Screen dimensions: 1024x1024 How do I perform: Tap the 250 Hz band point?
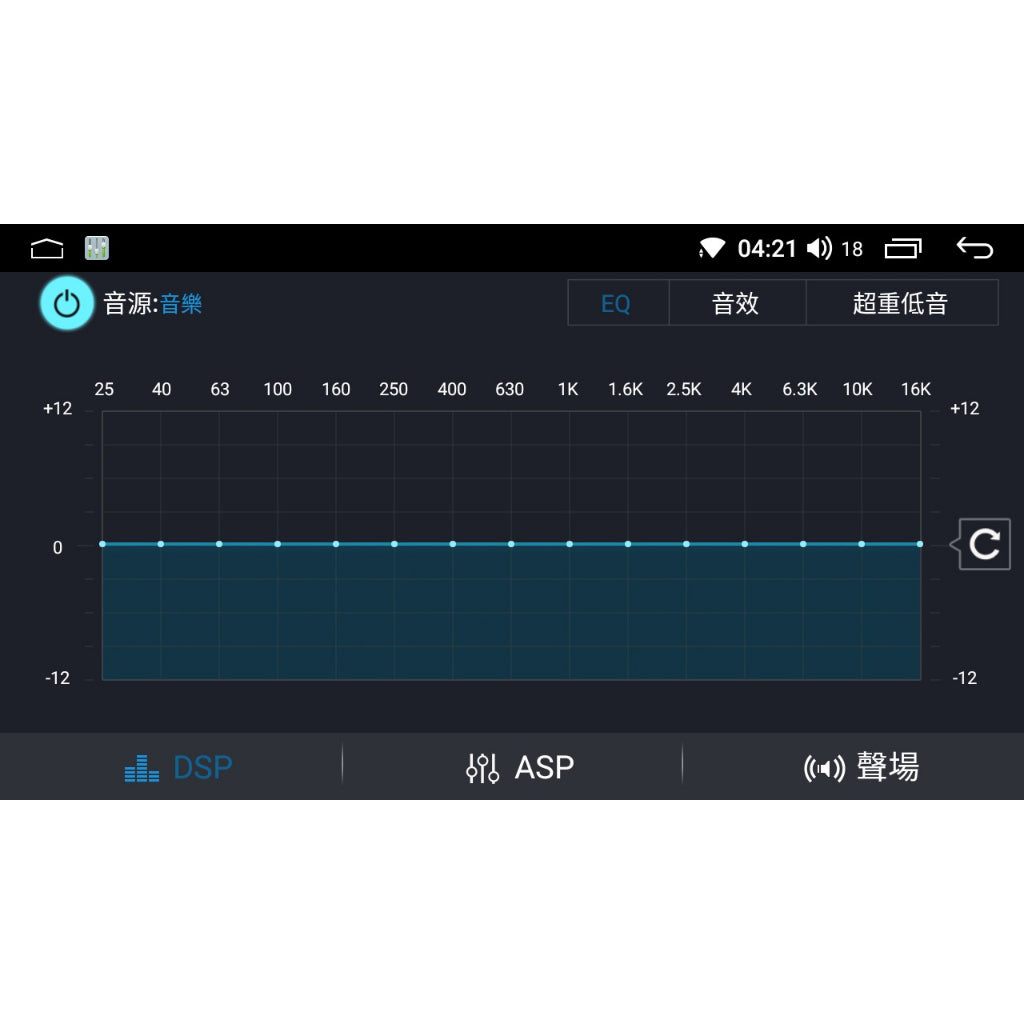click(x=394, y=544)
